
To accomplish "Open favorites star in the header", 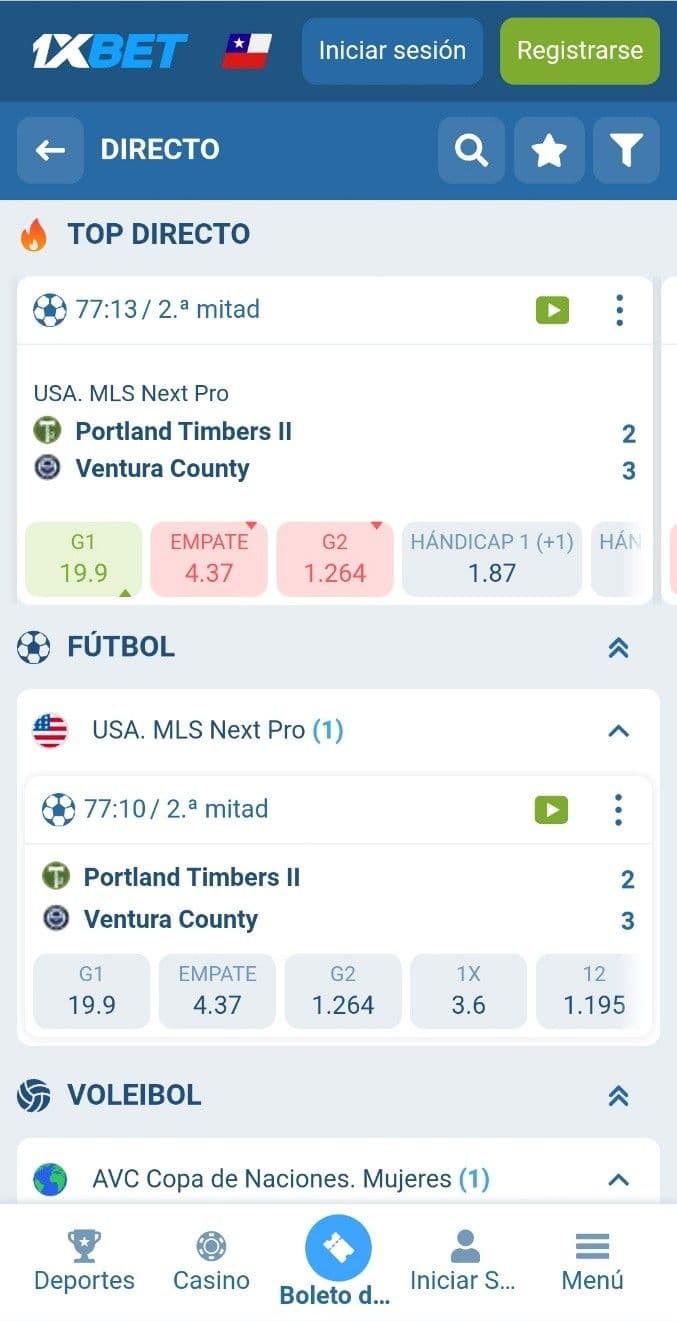I will (x=549, y=150).
